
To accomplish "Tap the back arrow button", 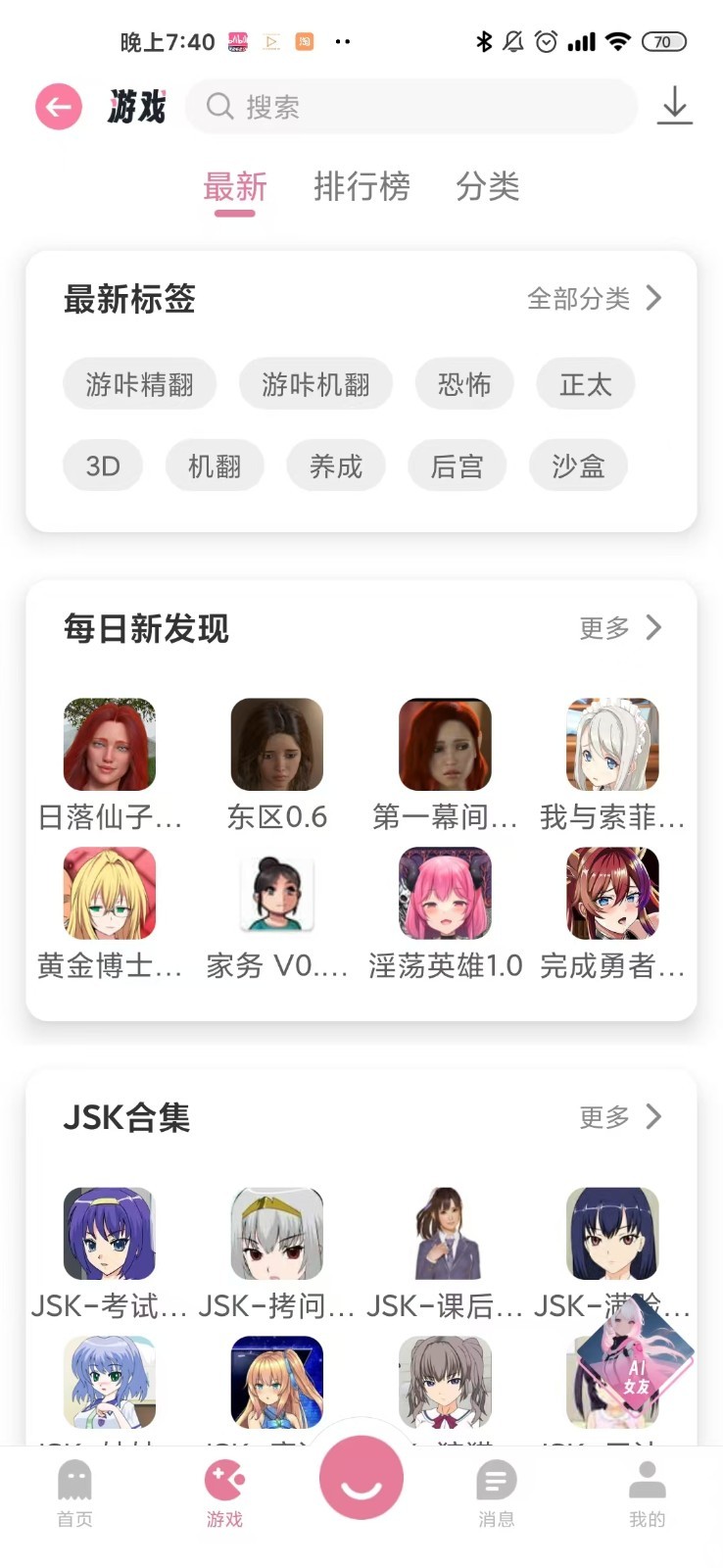I will tap(58, 107).
